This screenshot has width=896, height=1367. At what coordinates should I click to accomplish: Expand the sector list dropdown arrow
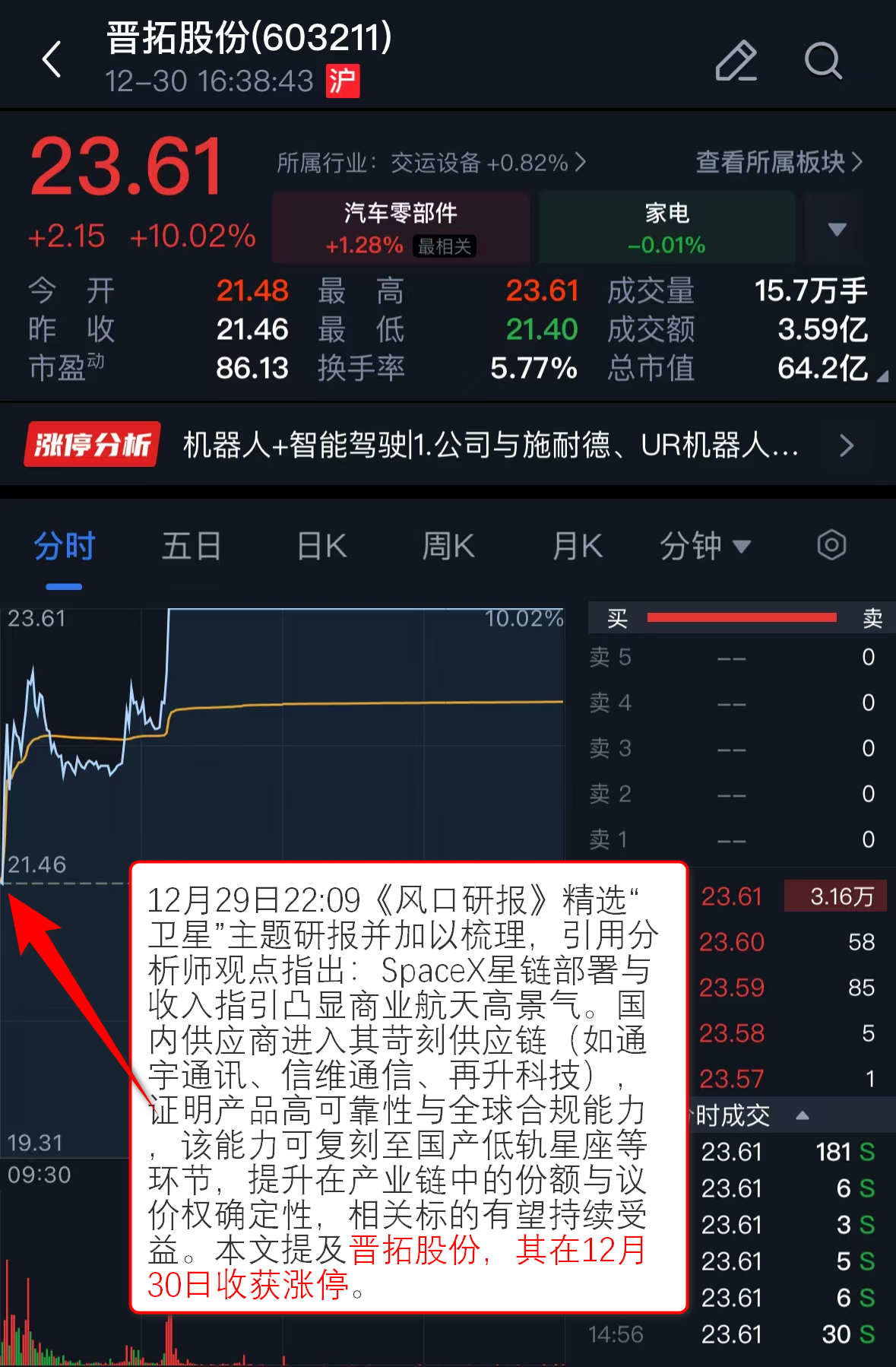tap(837, 229)
